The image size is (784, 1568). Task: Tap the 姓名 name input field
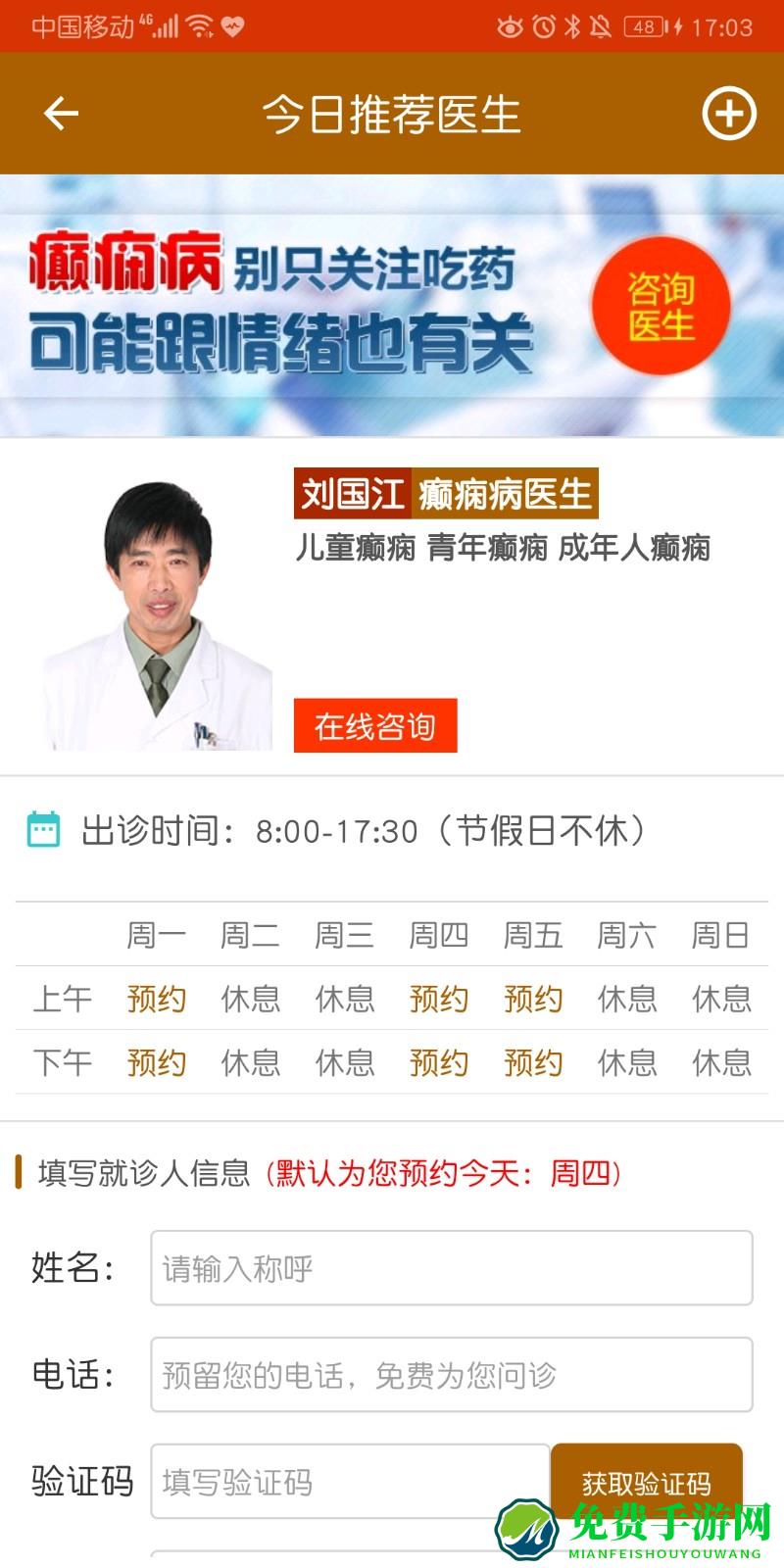pos(451,1267)
